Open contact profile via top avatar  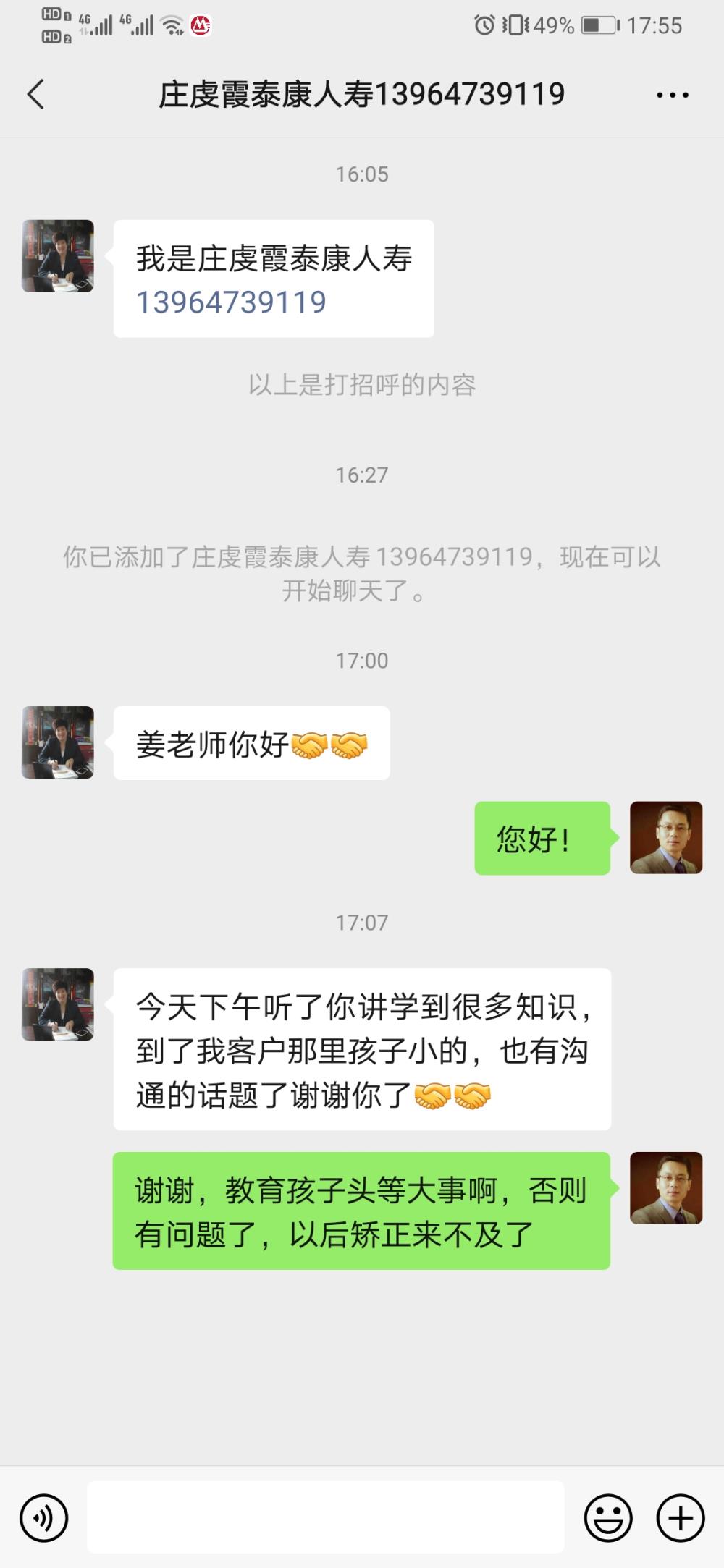56,258
